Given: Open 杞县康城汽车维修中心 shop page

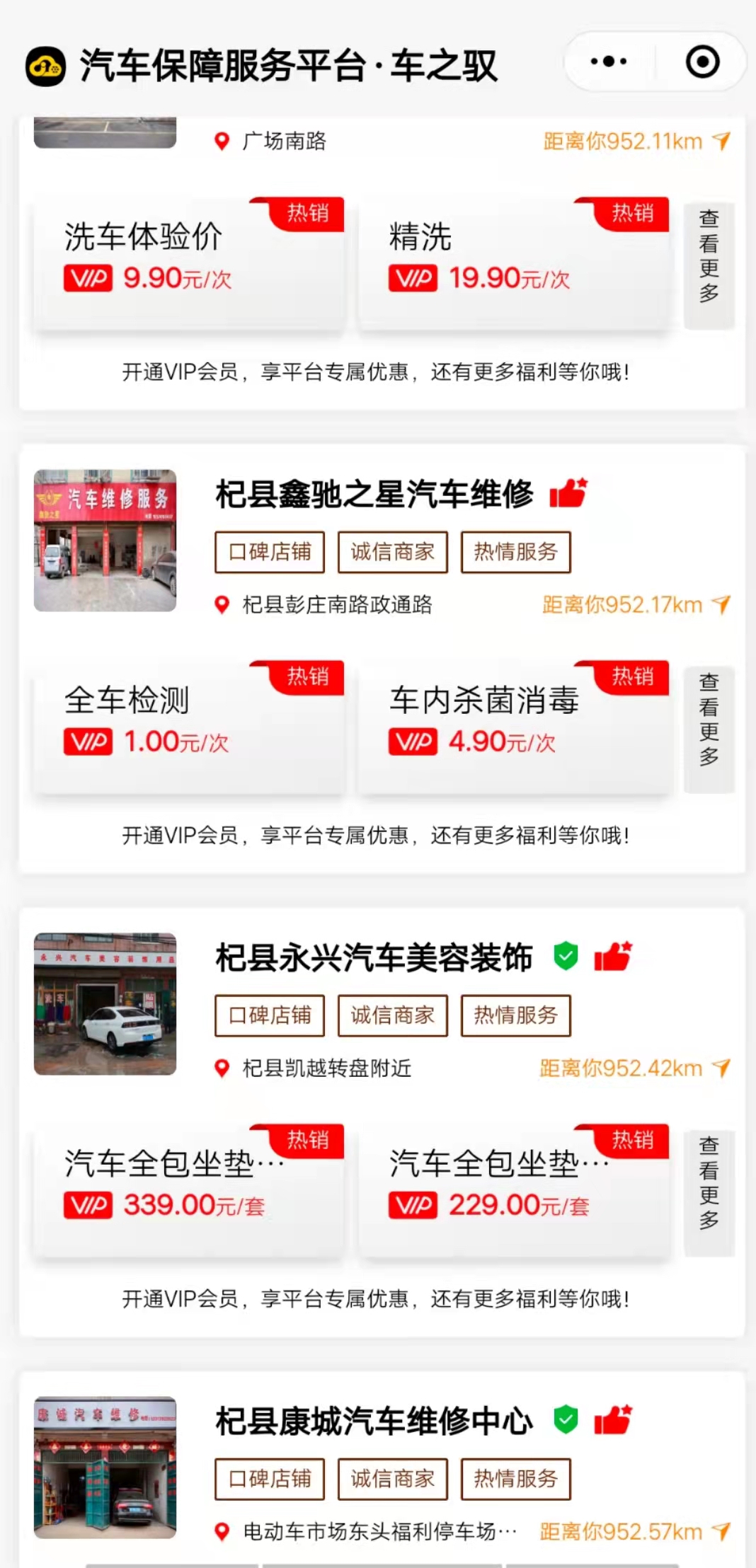Looking at the screenshot, I should [x=374, y=1421].
